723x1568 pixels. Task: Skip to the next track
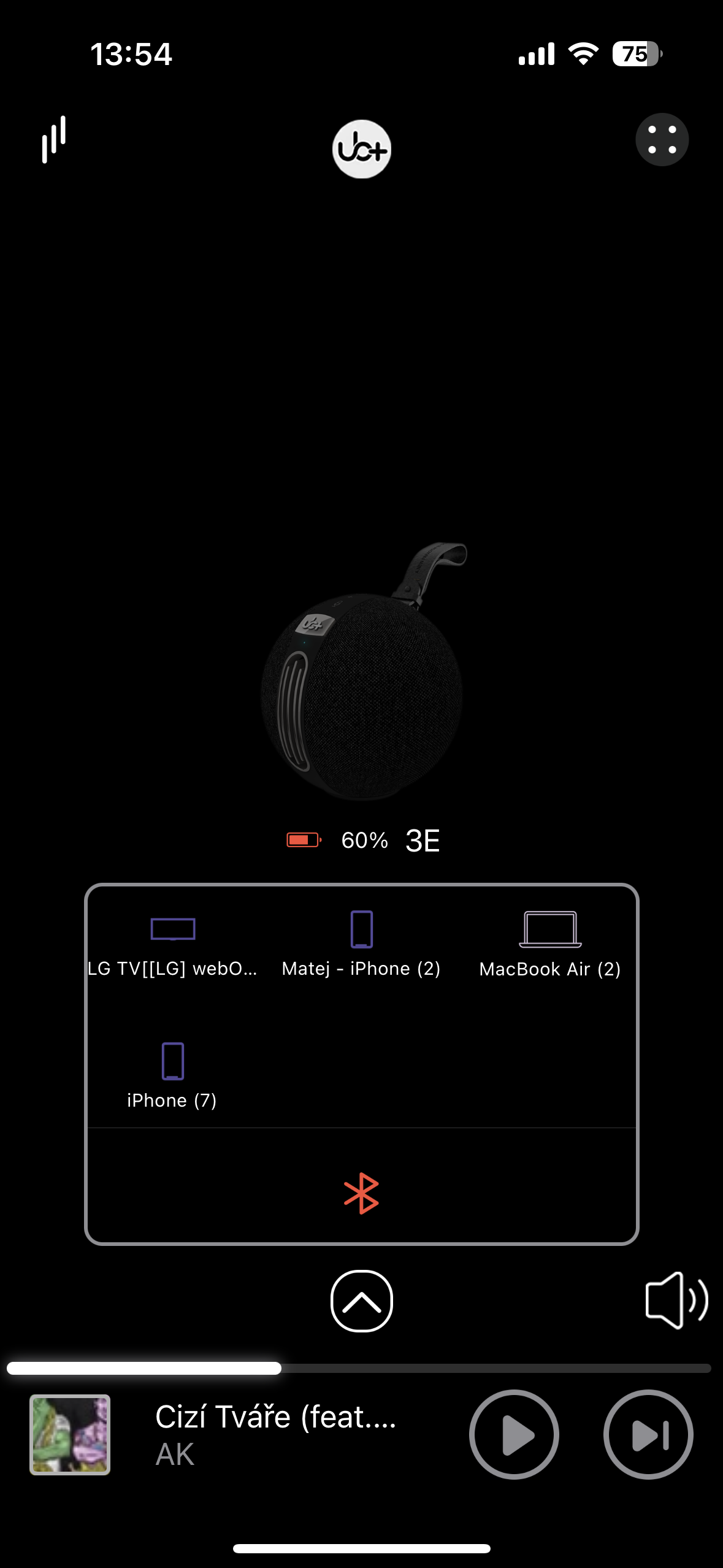(648, 1434)
